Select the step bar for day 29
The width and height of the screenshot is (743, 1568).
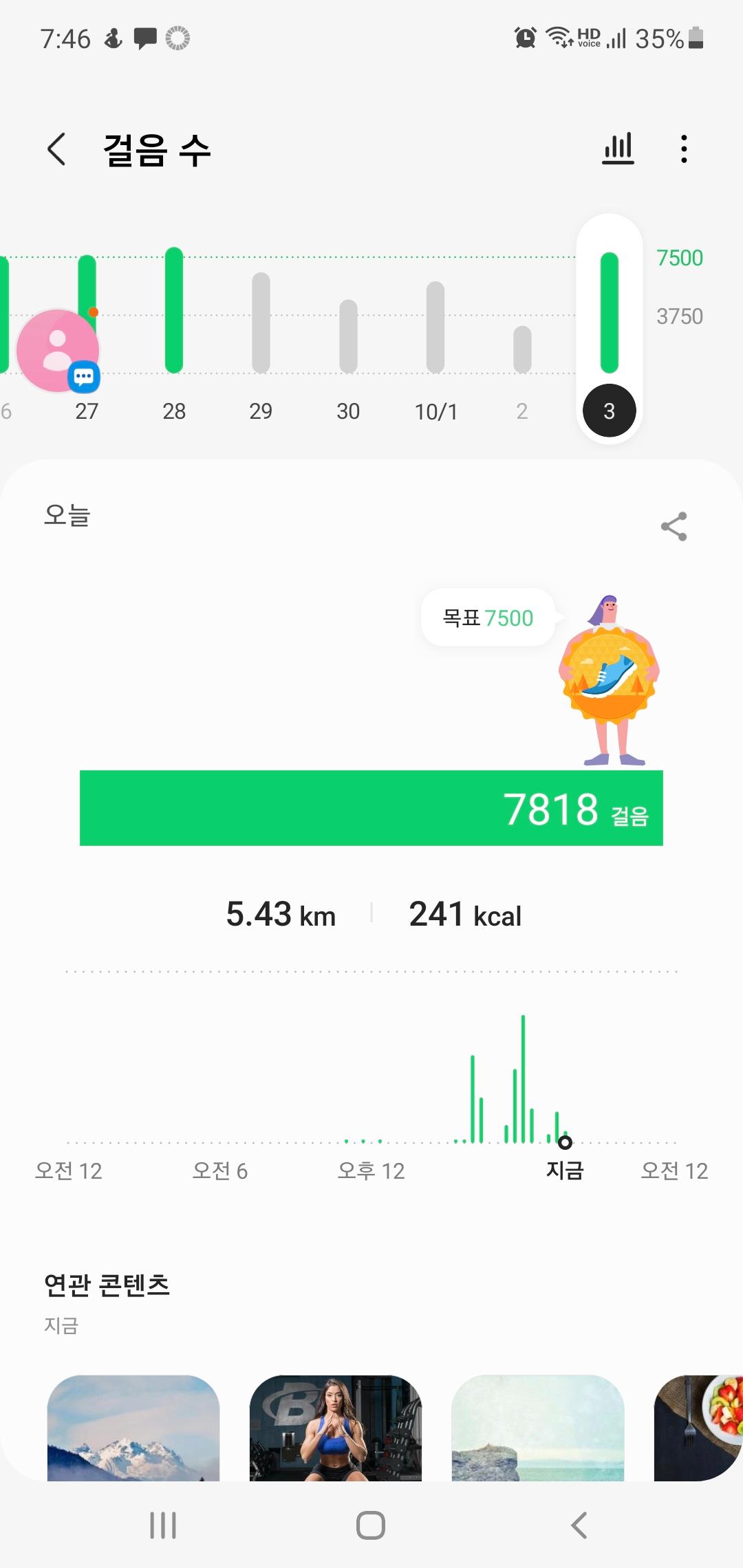tap(261, 323)
